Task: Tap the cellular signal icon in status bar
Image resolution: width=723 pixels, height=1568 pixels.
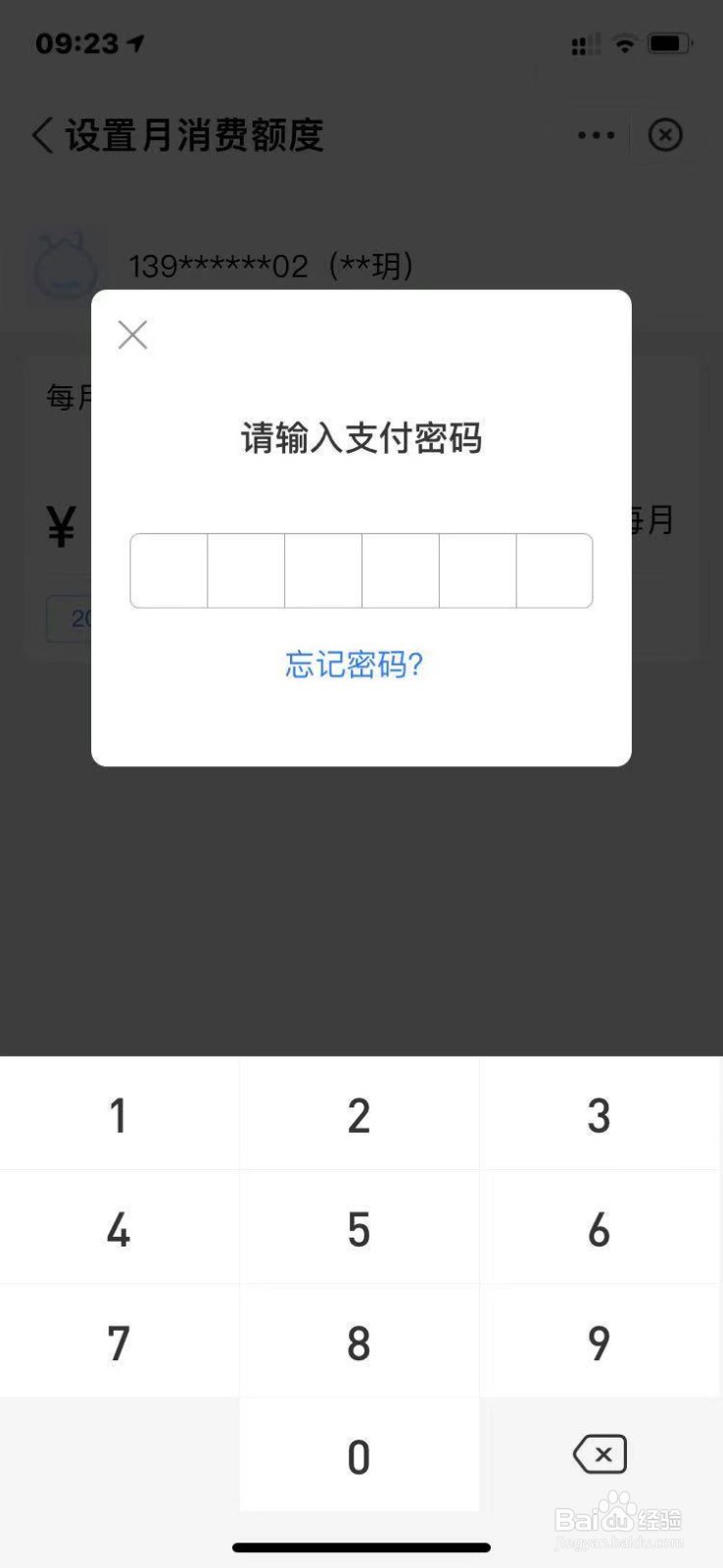Action: pos(585,43)
